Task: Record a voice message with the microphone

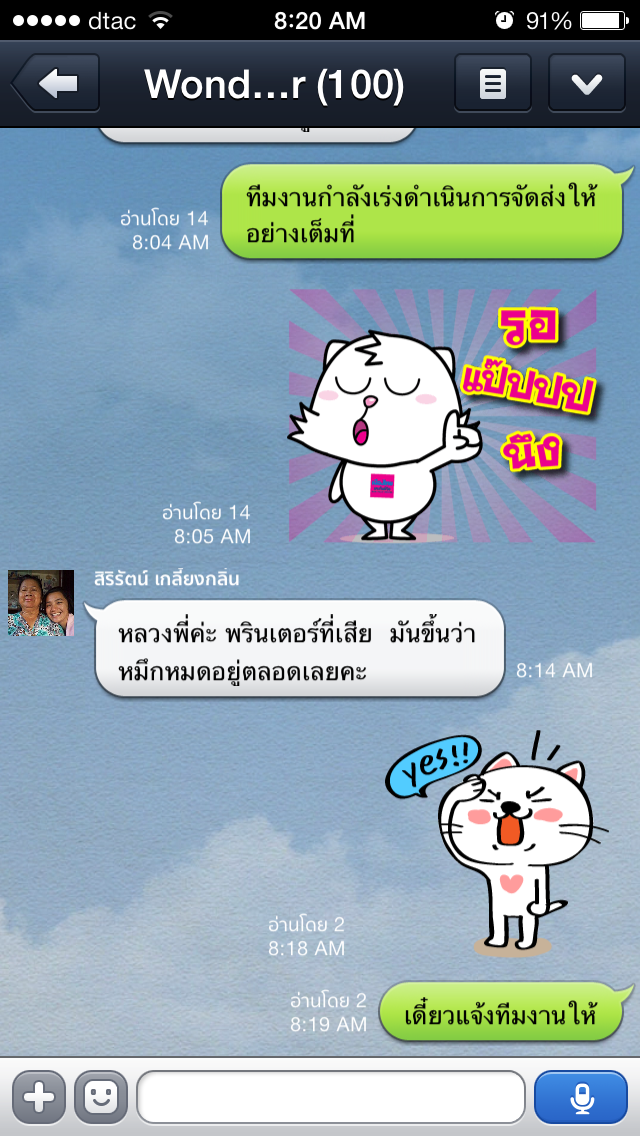Action: [x=581, y=1098]
